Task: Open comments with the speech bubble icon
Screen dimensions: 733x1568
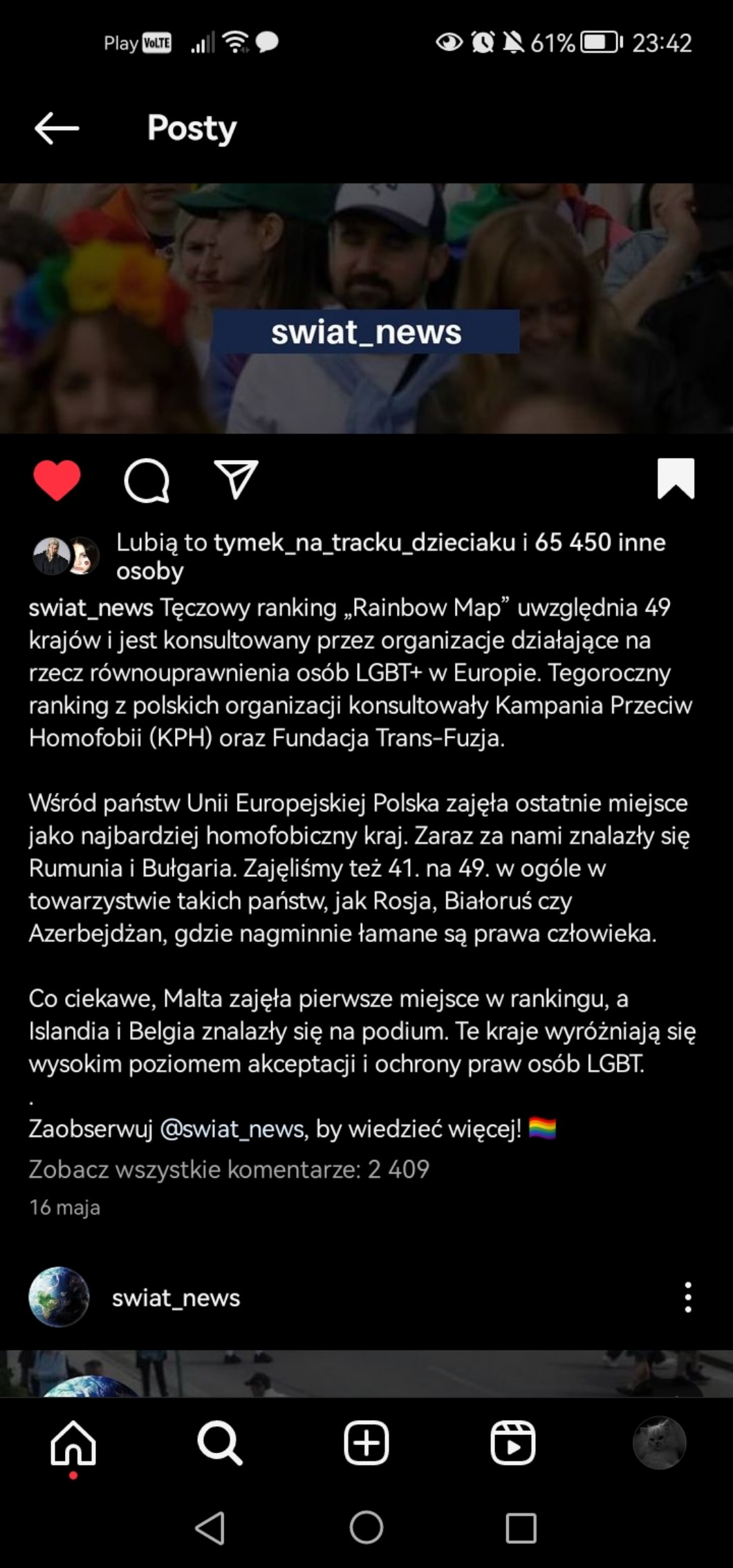Action: click(x=147, y=480)
